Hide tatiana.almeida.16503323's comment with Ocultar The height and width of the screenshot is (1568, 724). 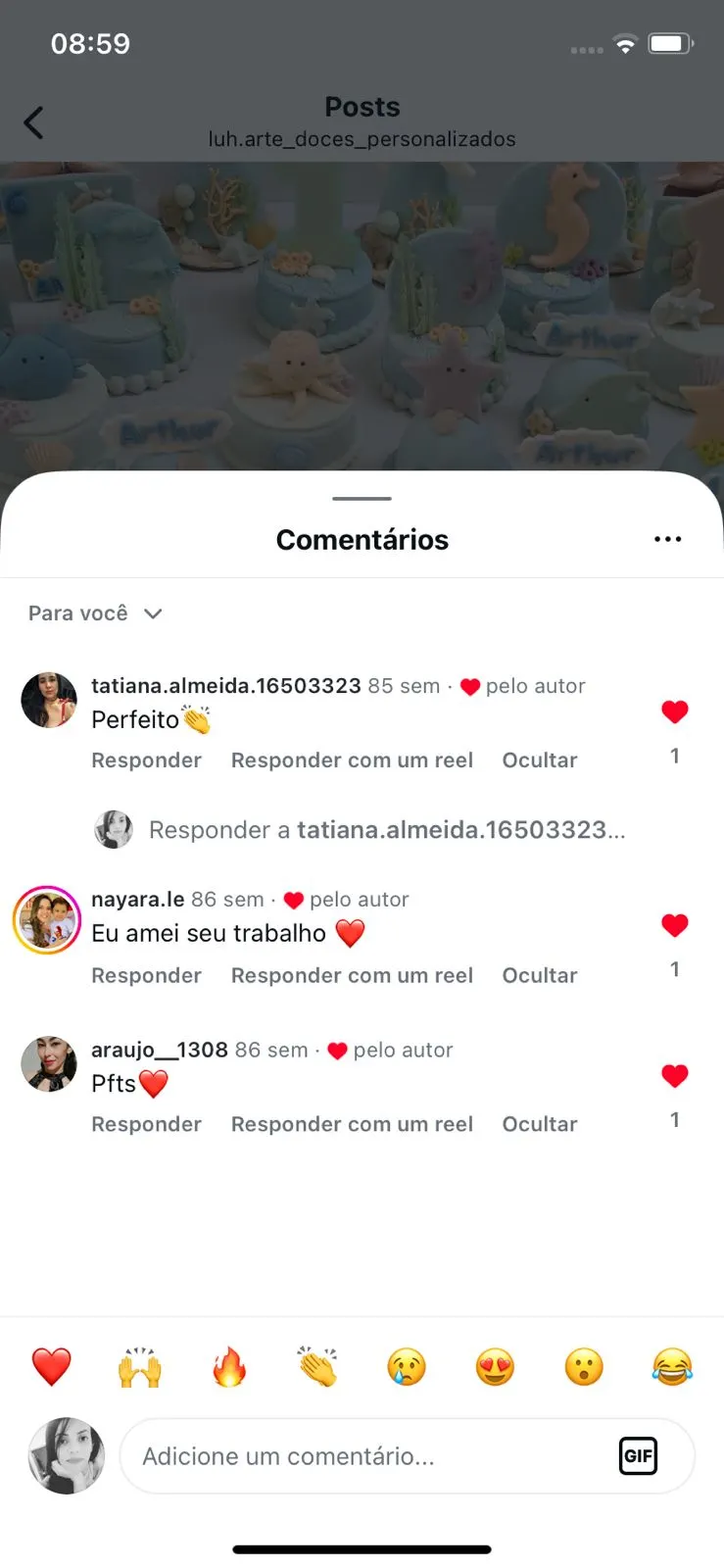click(x=539, y=760)
